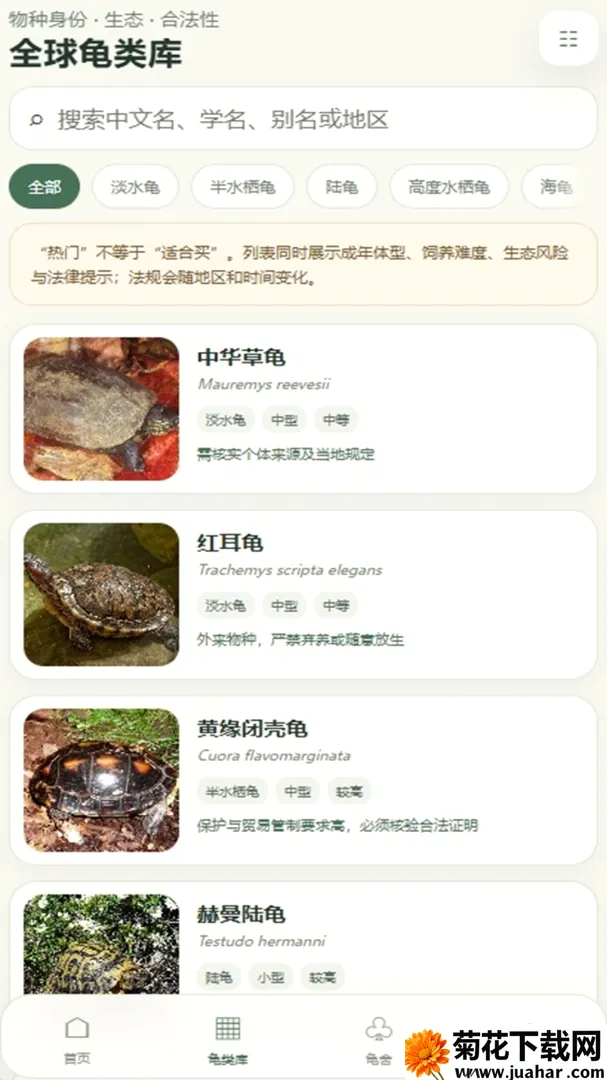View 黄缘闭壳龟 details
607x1080 pixels.
click(303, 780)
